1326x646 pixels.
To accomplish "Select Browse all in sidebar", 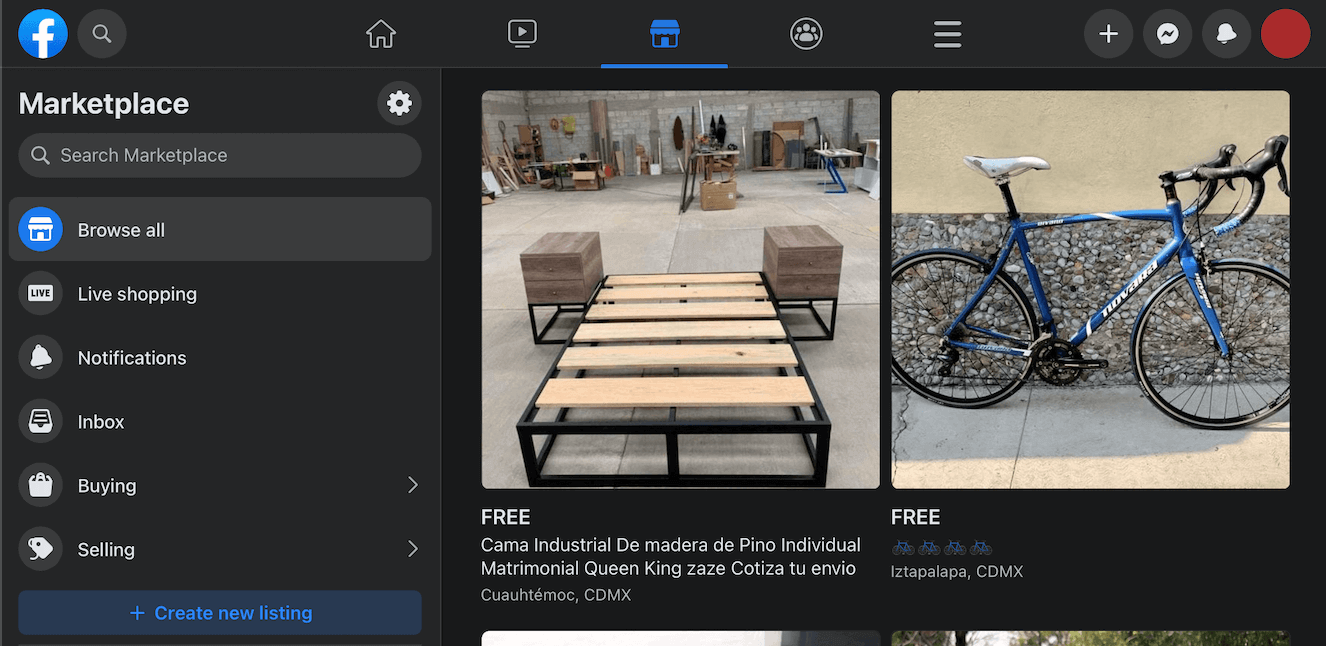I will (x=220, y=230).
